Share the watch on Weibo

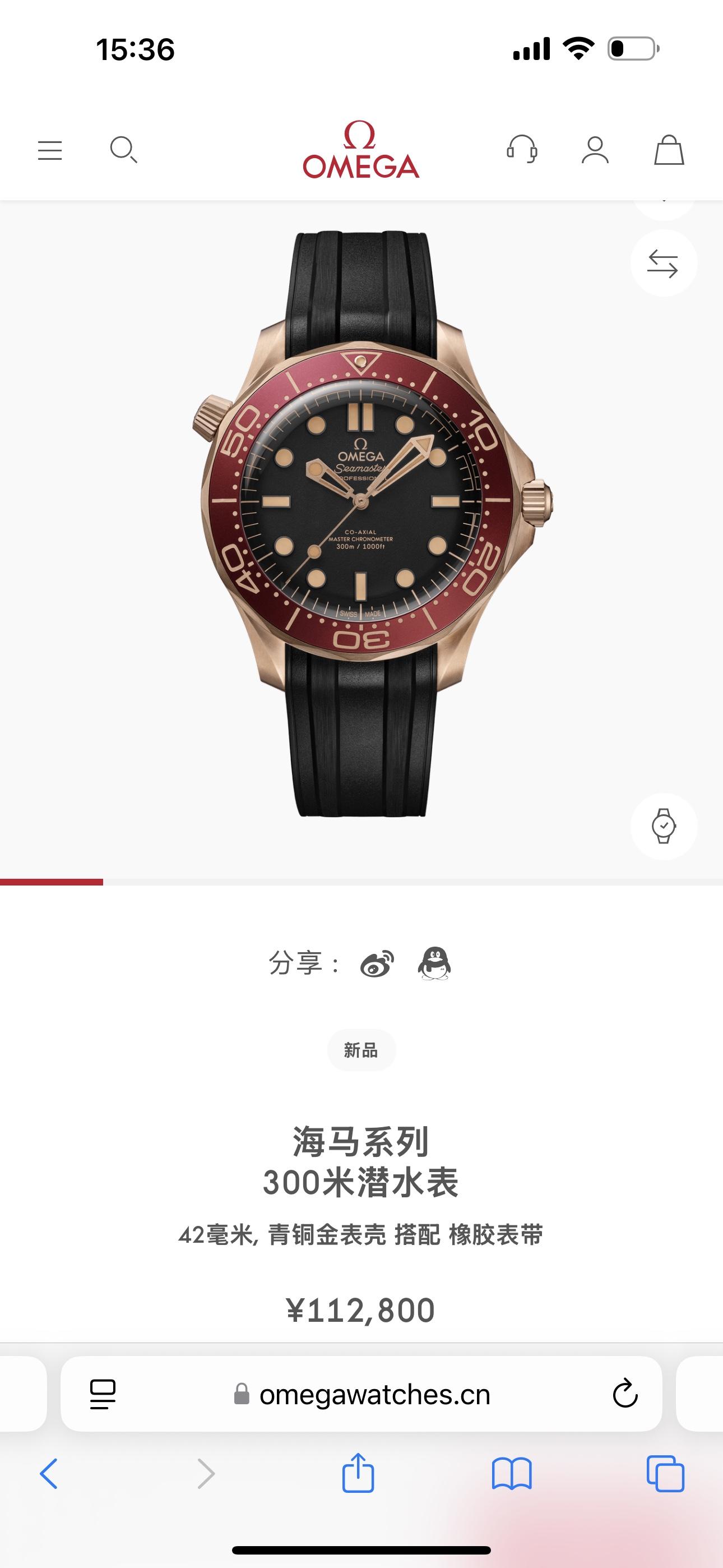coord(377,963)
